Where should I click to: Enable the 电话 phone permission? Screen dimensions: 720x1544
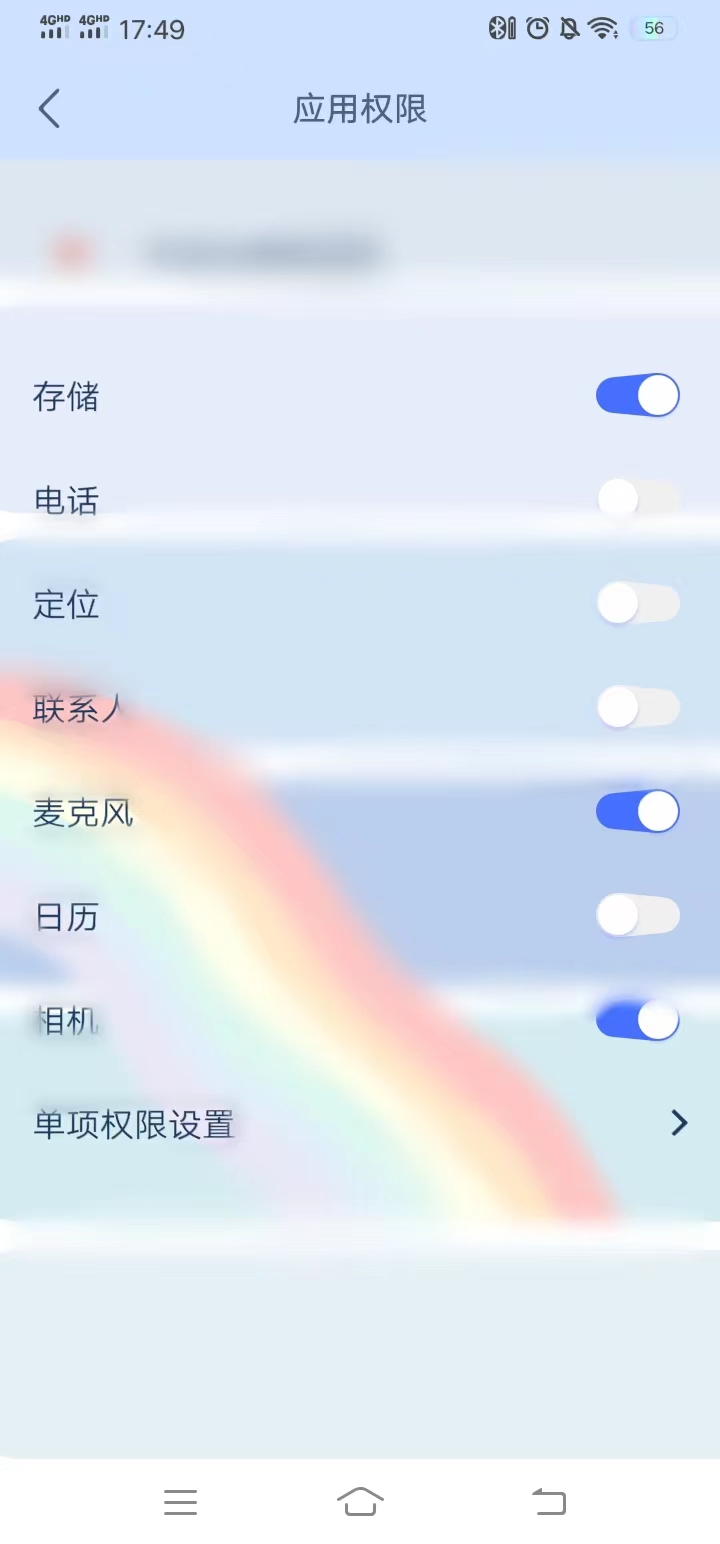(637, 498)
